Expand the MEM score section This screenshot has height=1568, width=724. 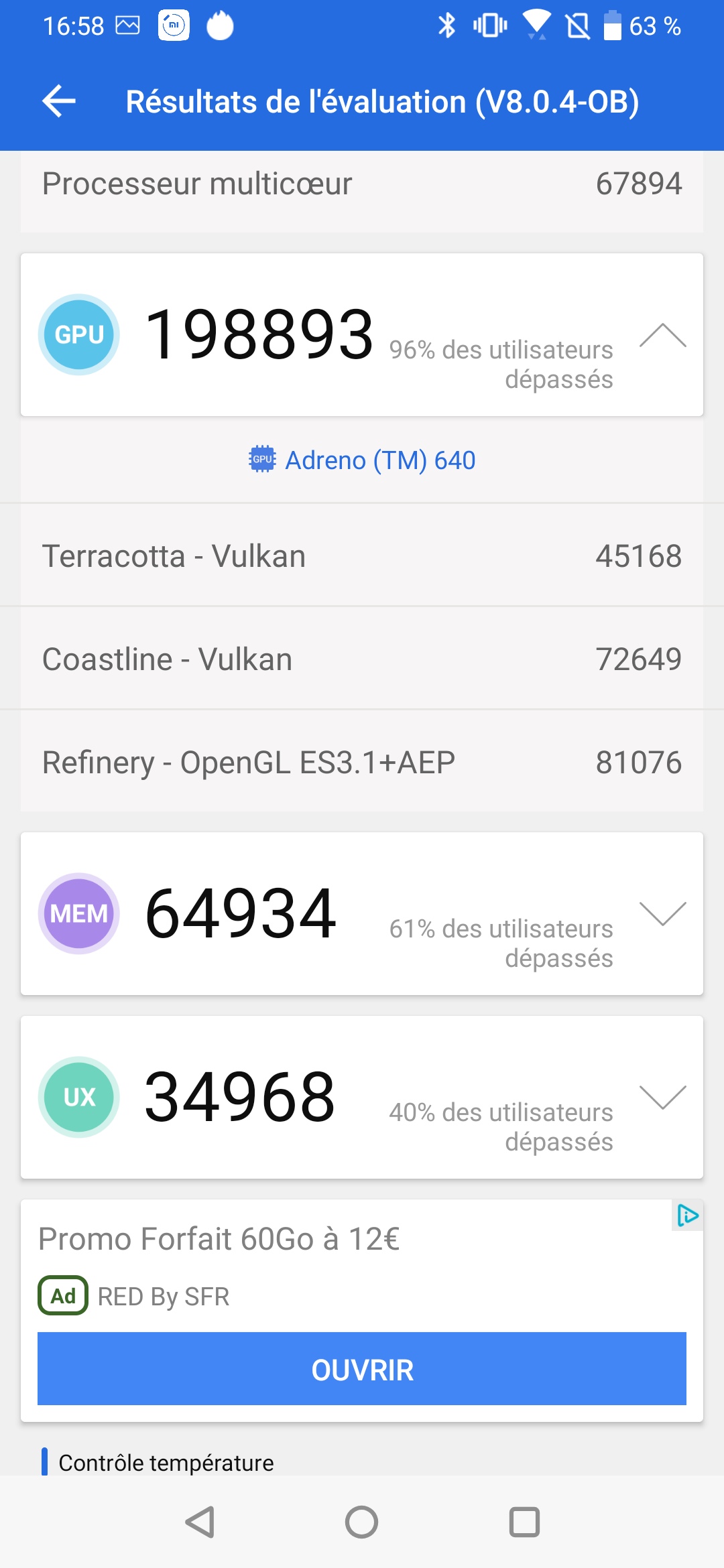pyautogui.click(x=662, y=914)
